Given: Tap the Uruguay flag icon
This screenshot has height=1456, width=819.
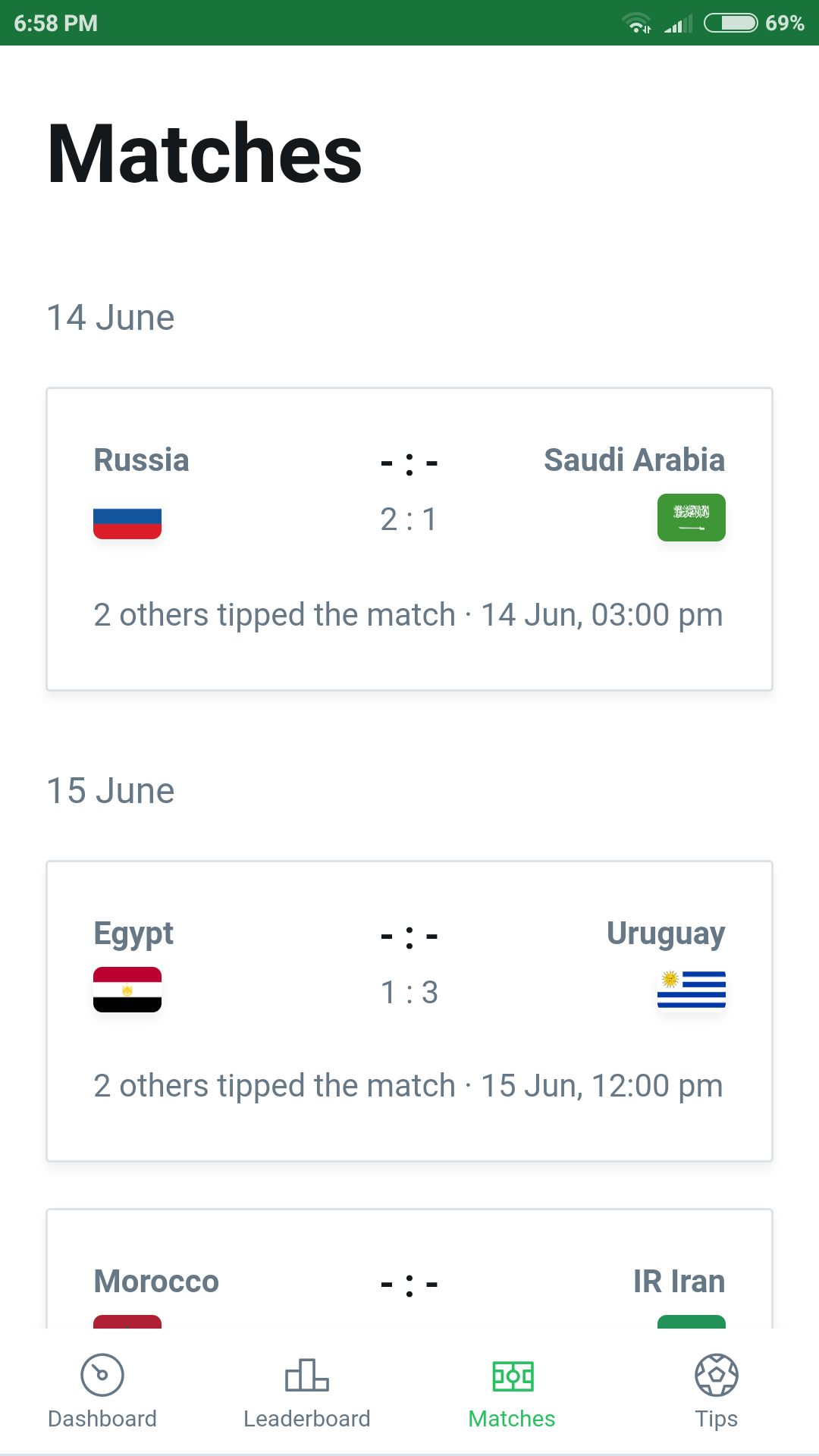Looking at the screenshot, I should click(691, 990).
